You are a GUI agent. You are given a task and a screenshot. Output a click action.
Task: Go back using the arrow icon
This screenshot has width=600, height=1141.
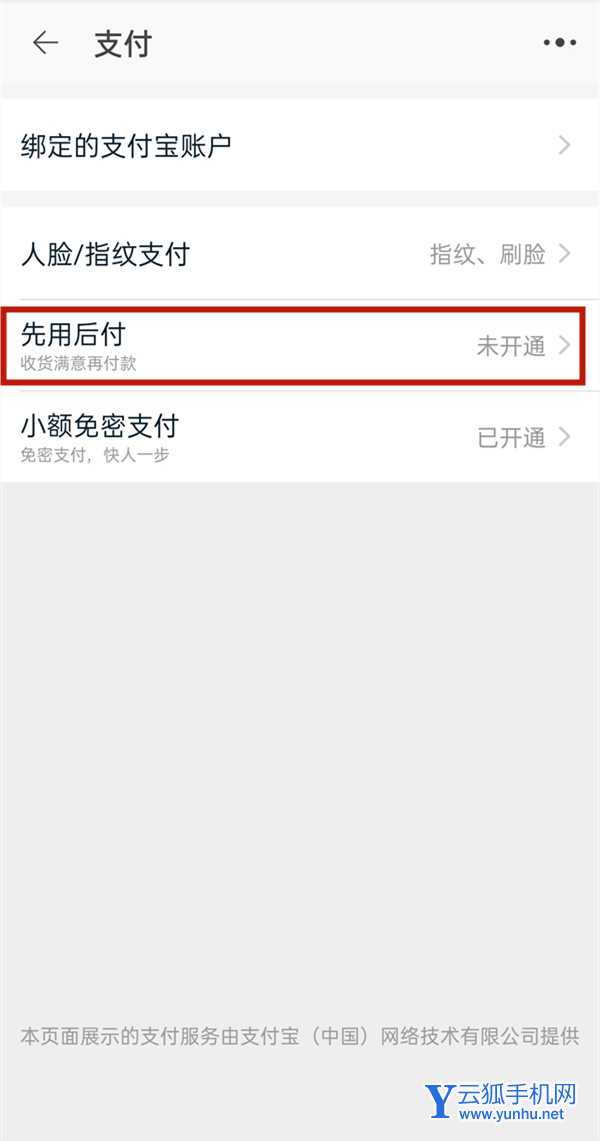point(45,44)
